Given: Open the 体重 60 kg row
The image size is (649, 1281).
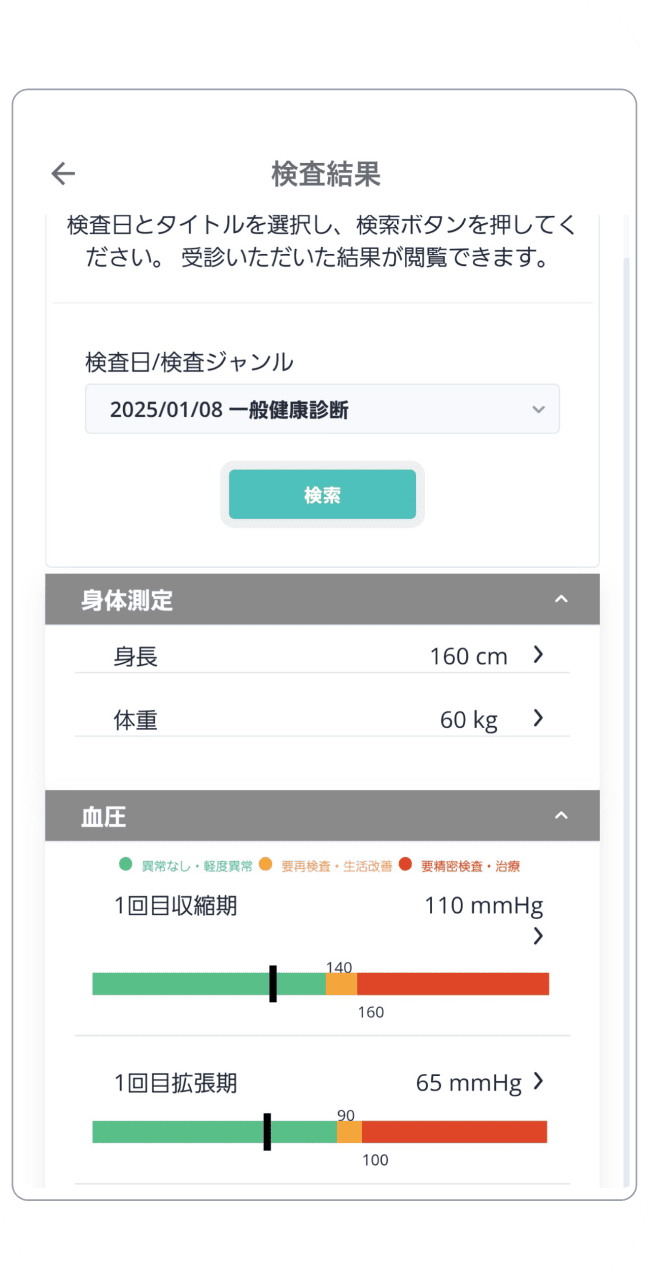Looking at the screenshot, I should pyautogui.click(x=322, y=719).
